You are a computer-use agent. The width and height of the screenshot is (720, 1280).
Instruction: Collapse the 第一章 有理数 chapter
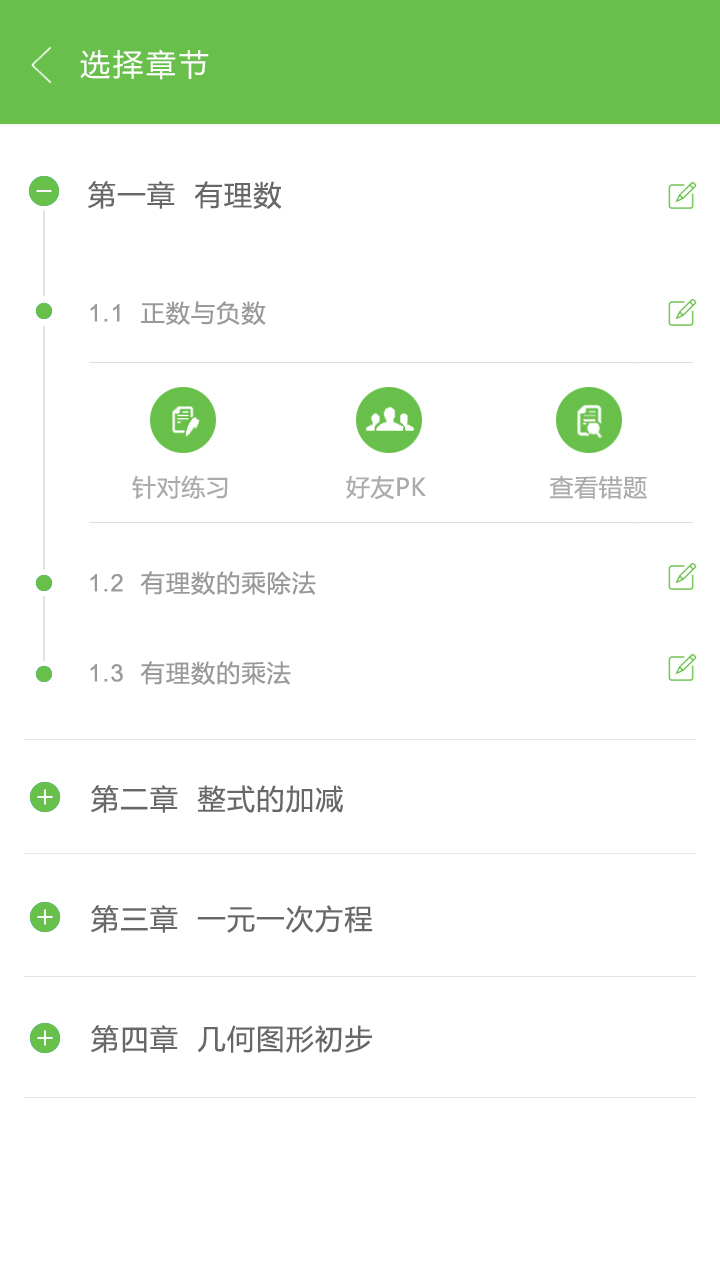tap(44, 191)
